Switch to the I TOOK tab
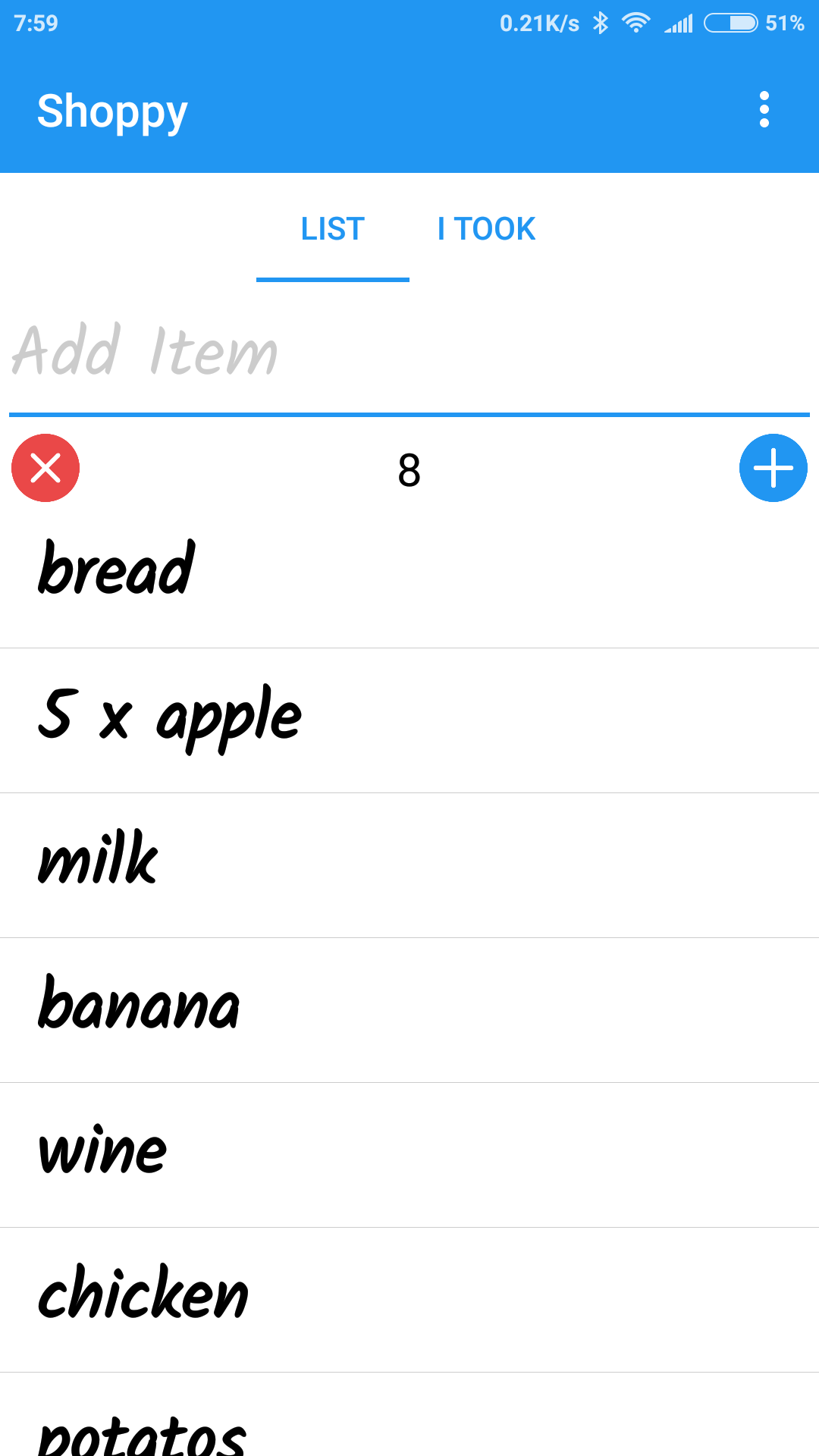The width and height of the screenshot is (819, 1456). click(486, 229)
